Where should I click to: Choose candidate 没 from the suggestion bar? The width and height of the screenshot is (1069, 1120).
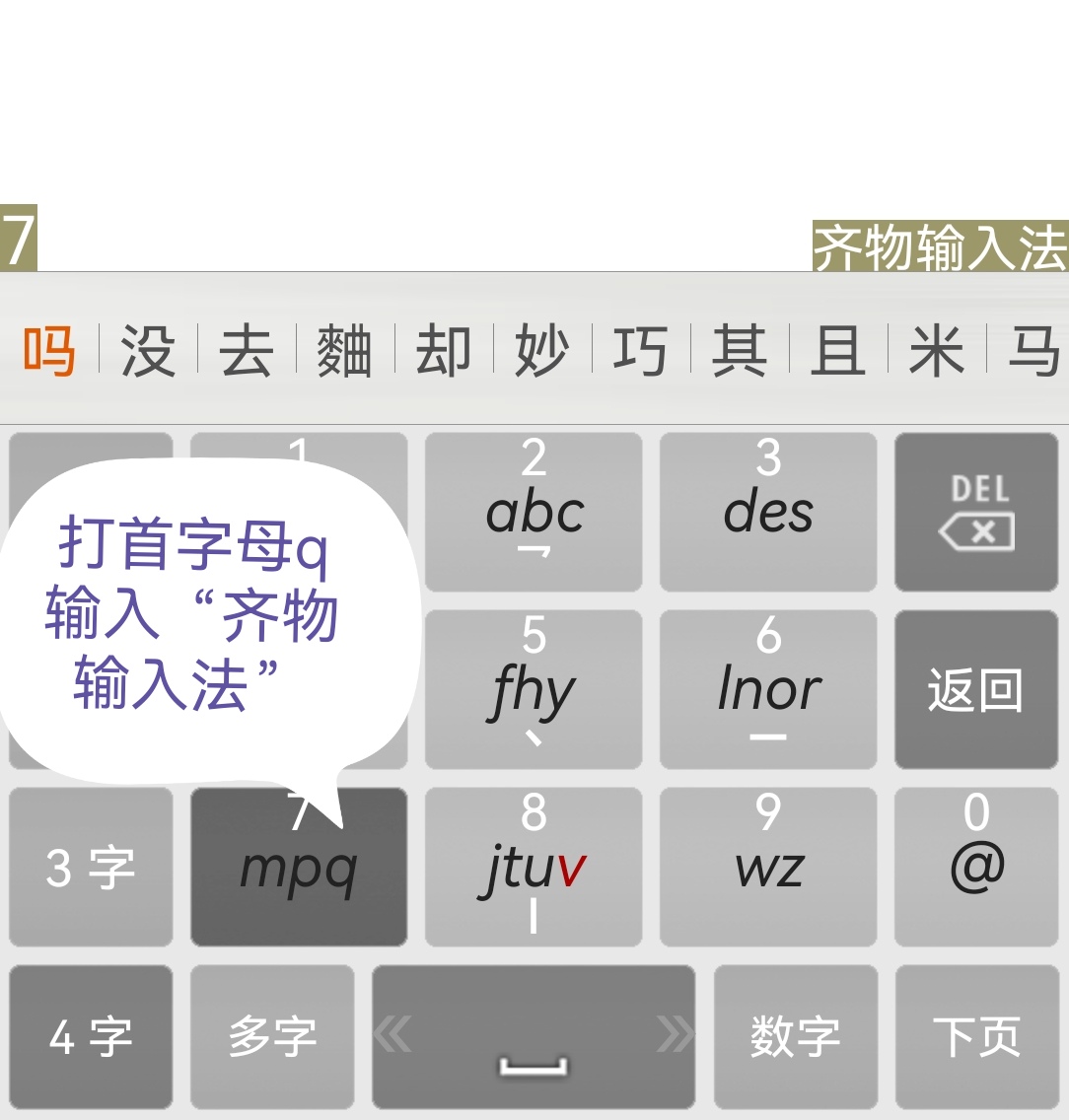click(x=148, y=351)
